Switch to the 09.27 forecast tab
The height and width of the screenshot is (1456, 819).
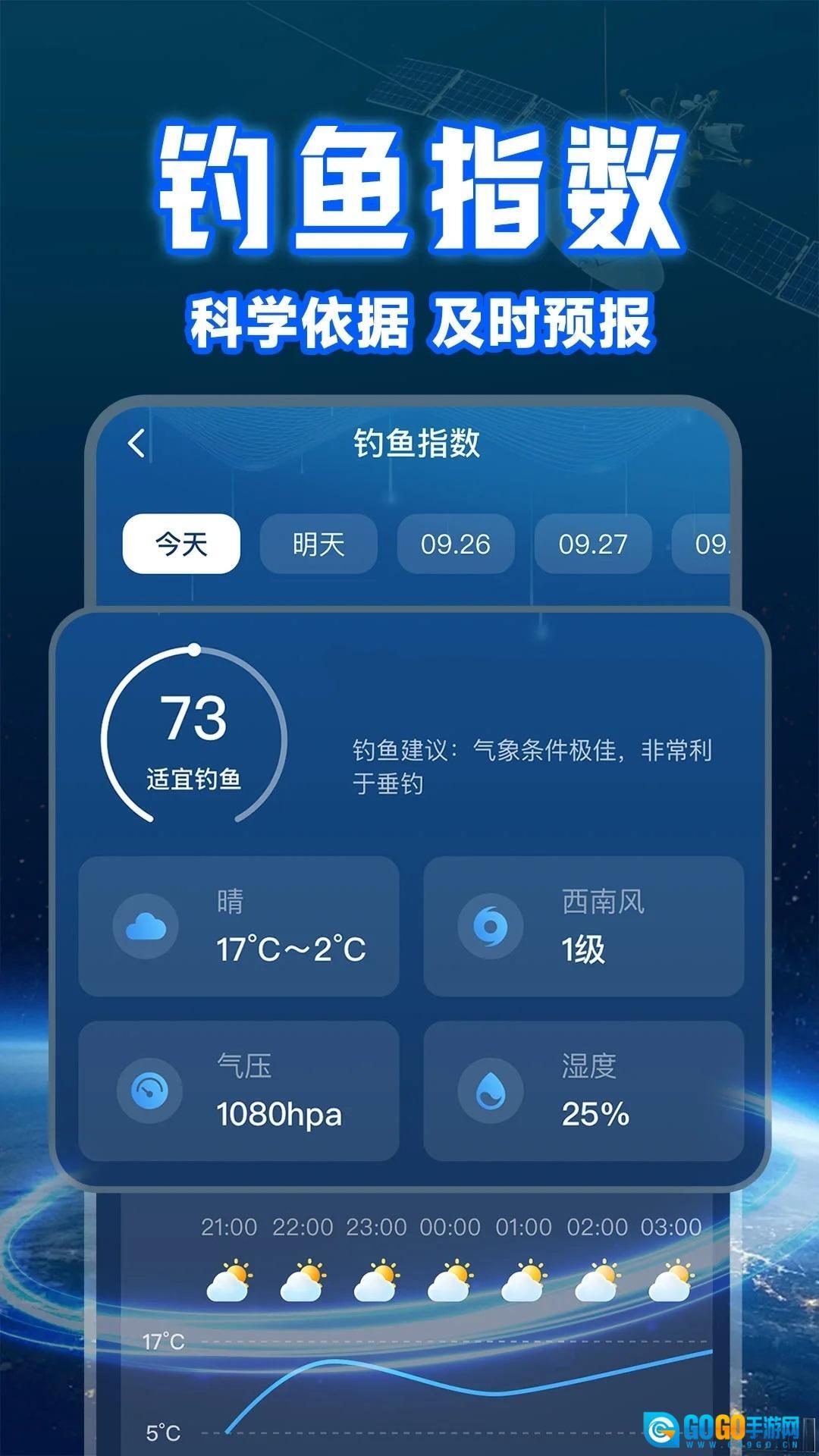click(594, 544)
